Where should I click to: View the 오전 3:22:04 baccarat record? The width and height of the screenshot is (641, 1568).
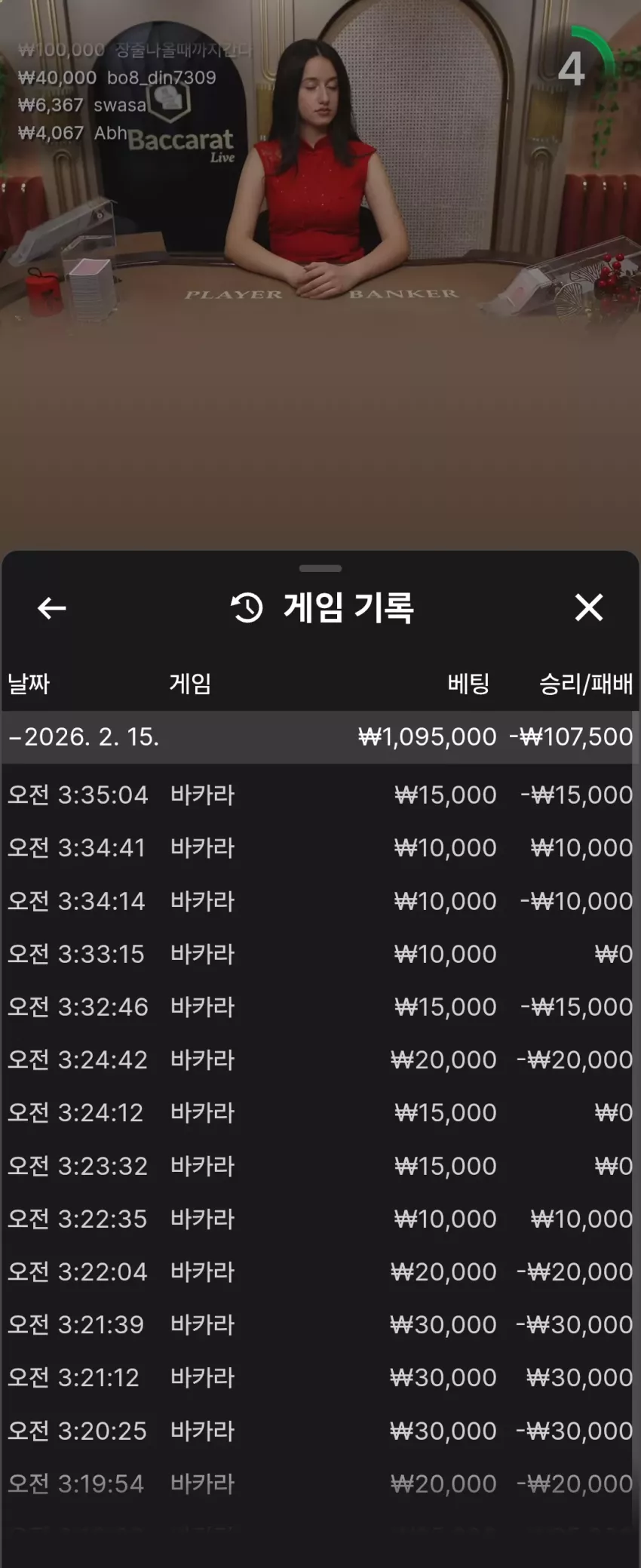pos(320,1271)
